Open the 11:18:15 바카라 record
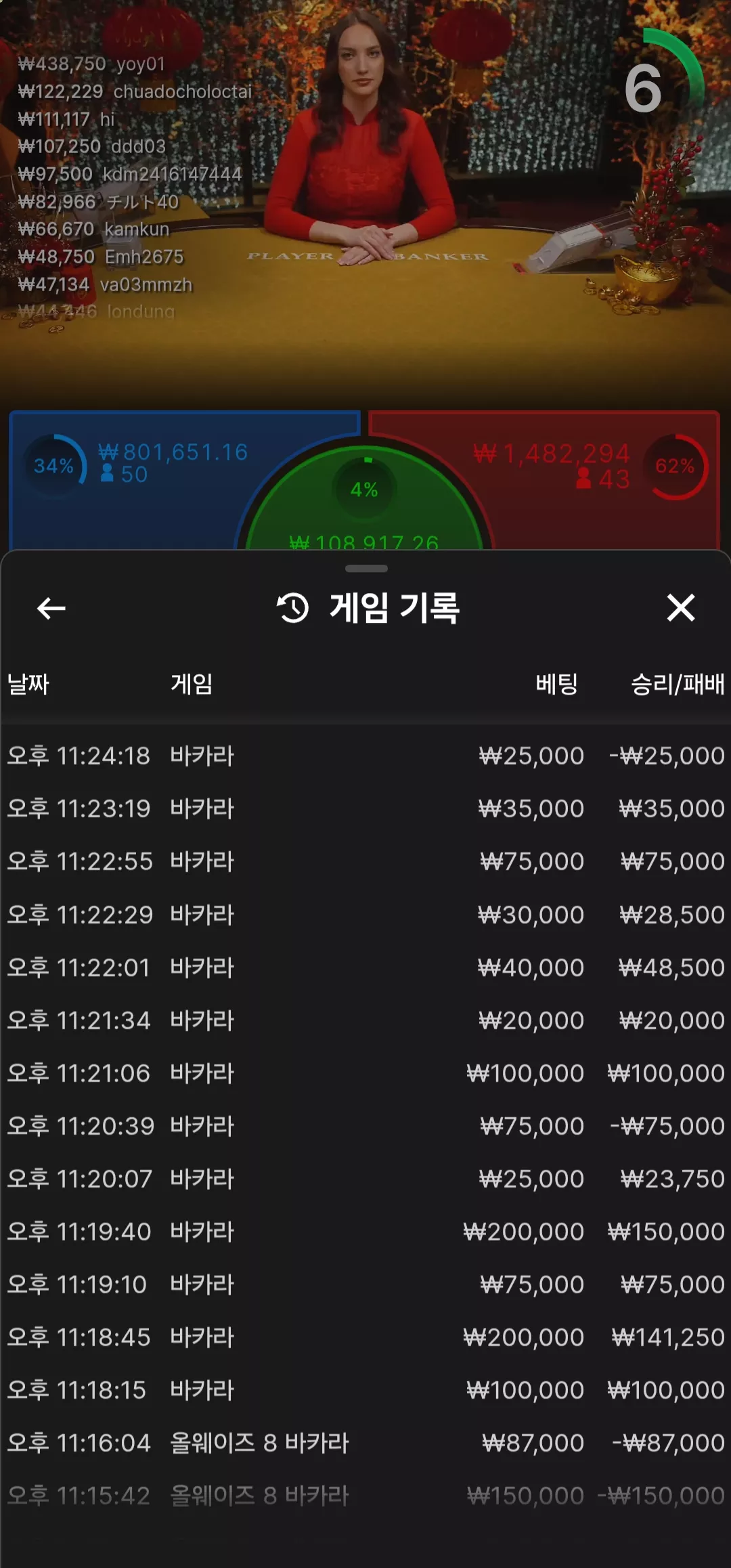The height and width of the screenshot is (1568, 731). (x=365, y=1390)
